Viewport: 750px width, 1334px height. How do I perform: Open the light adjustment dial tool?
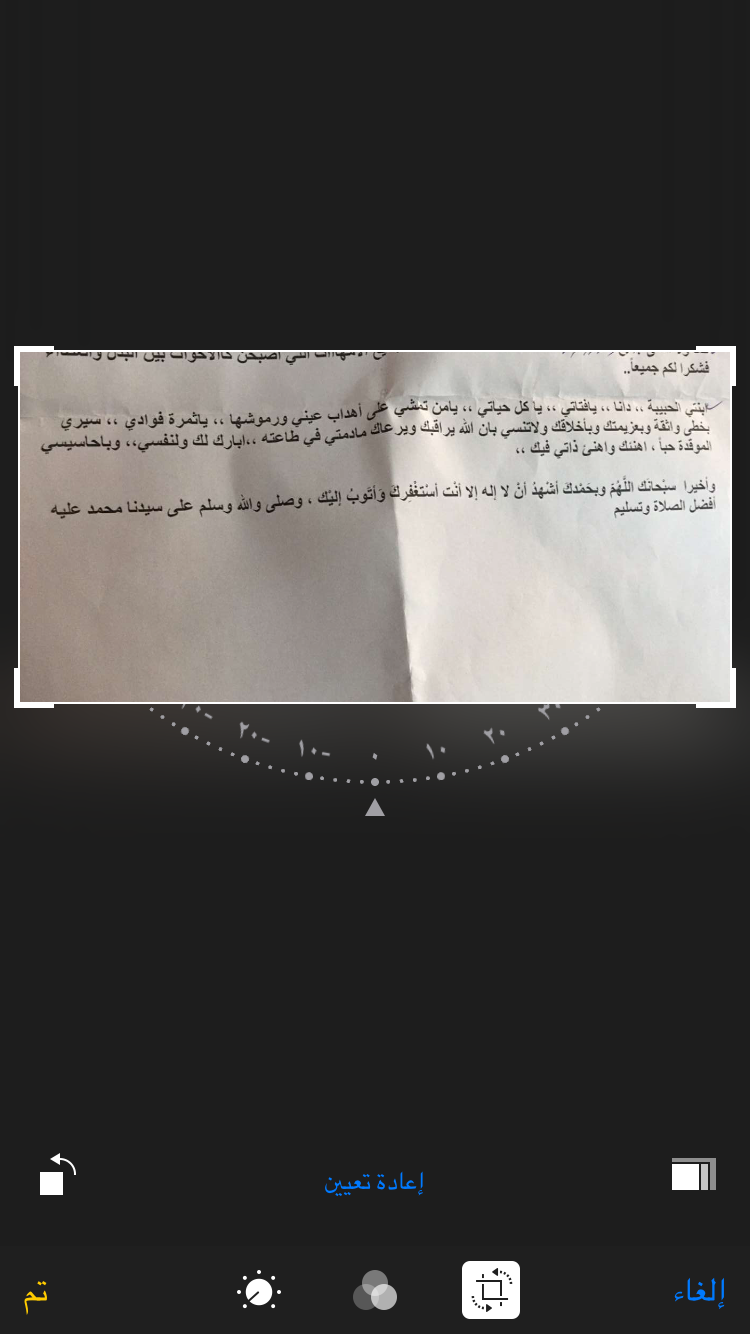click(x=259, y=1291)
